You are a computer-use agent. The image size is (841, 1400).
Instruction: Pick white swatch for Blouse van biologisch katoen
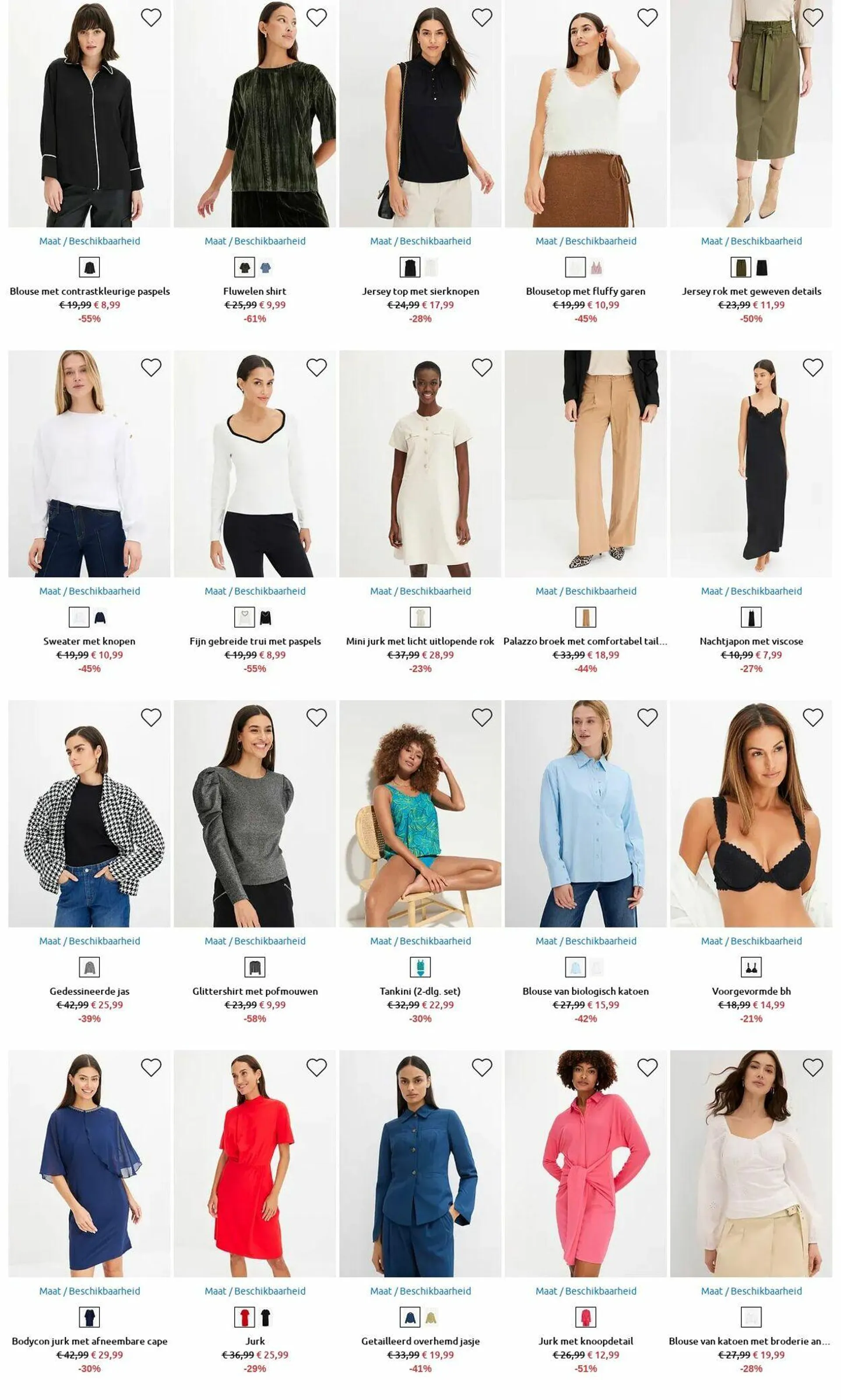pos(596,967)
